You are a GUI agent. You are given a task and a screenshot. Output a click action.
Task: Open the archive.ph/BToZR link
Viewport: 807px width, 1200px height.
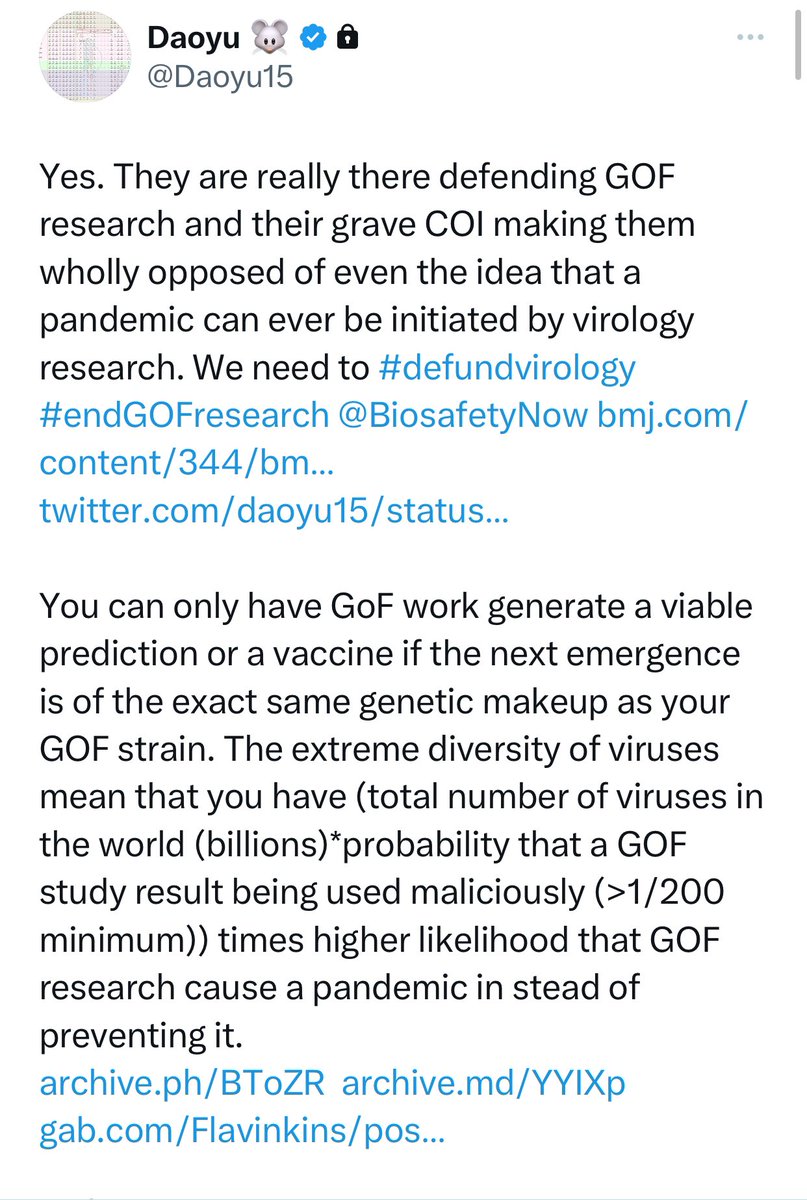(x=183, y=1083)
